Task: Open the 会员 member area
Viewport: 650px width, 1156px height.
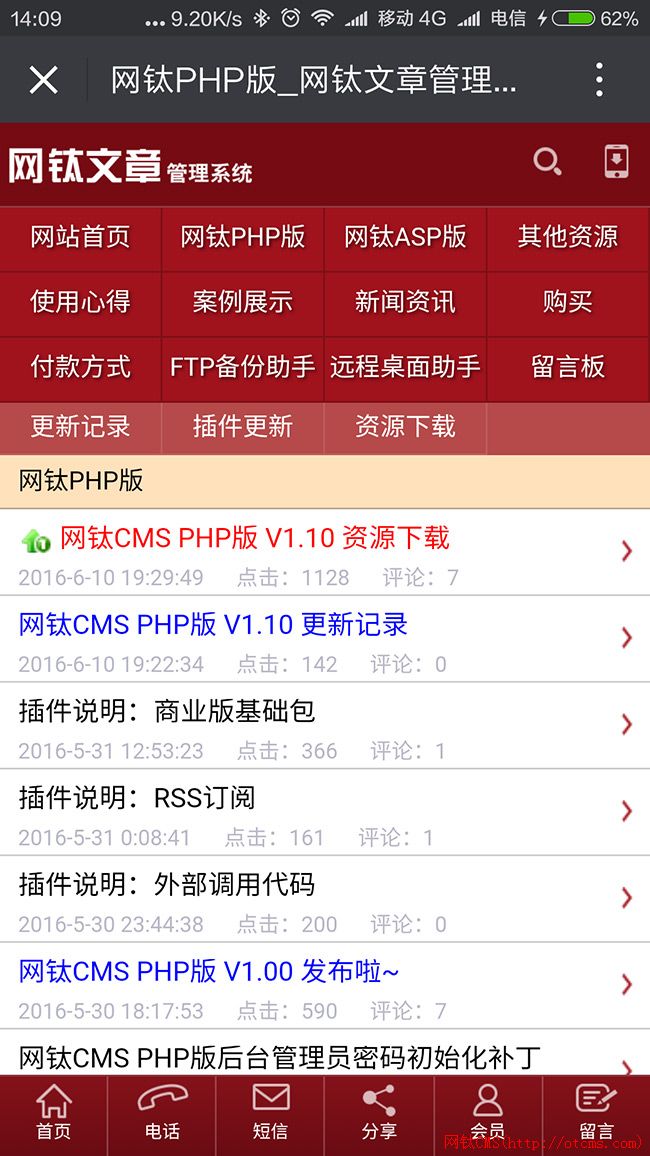Action: pos(487,1114)
